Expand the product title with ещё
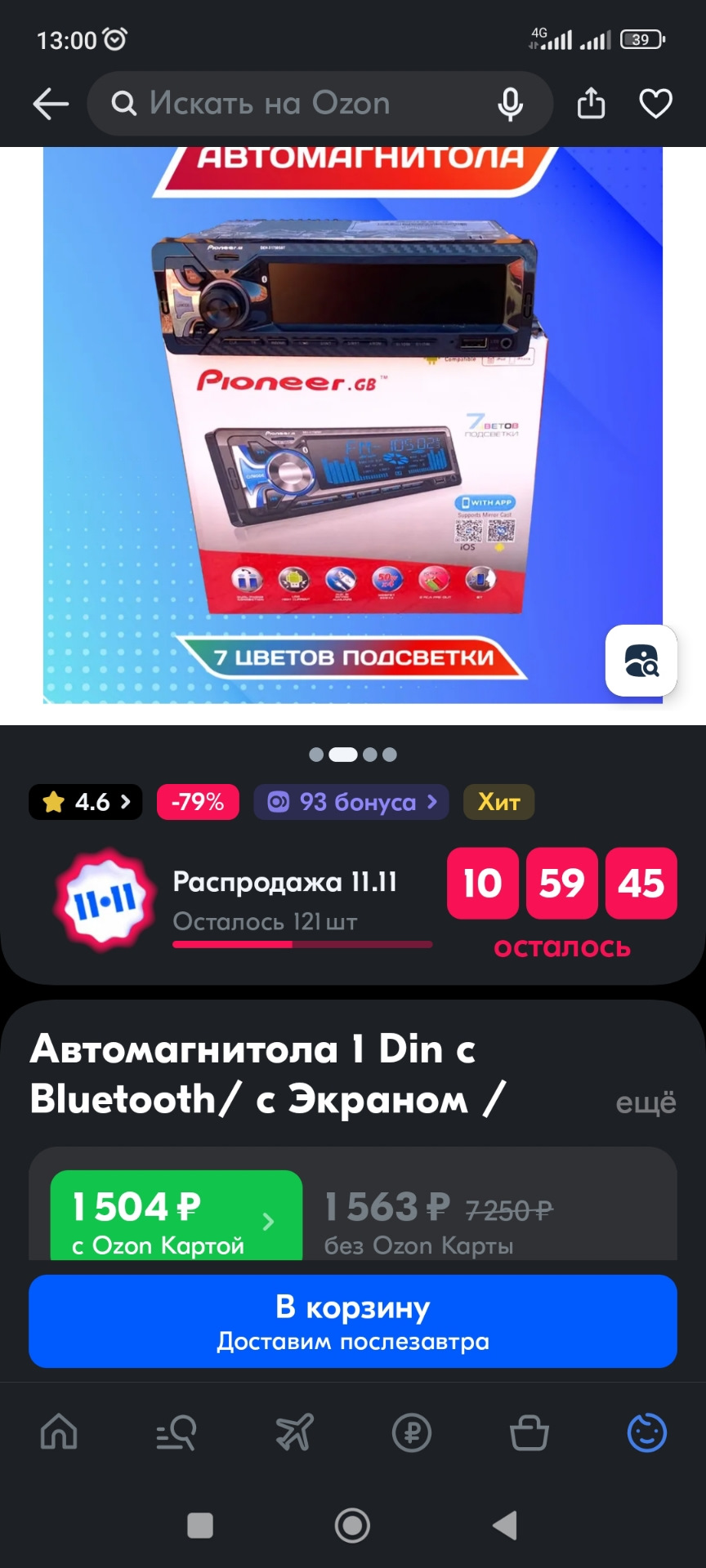The image size is (706, 1568). (646, 1102)
